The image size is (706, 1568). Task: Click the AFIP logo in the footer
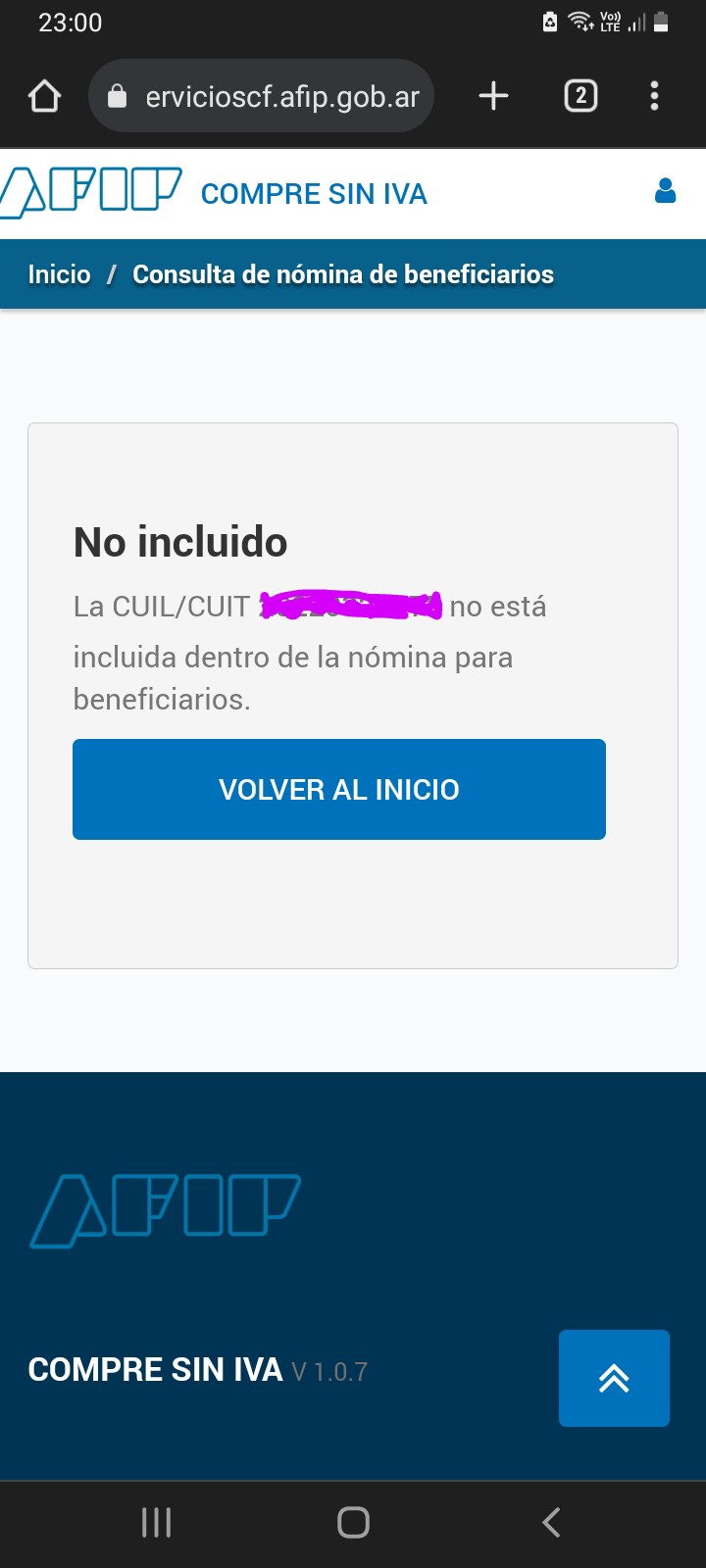tap(167, 1207)
